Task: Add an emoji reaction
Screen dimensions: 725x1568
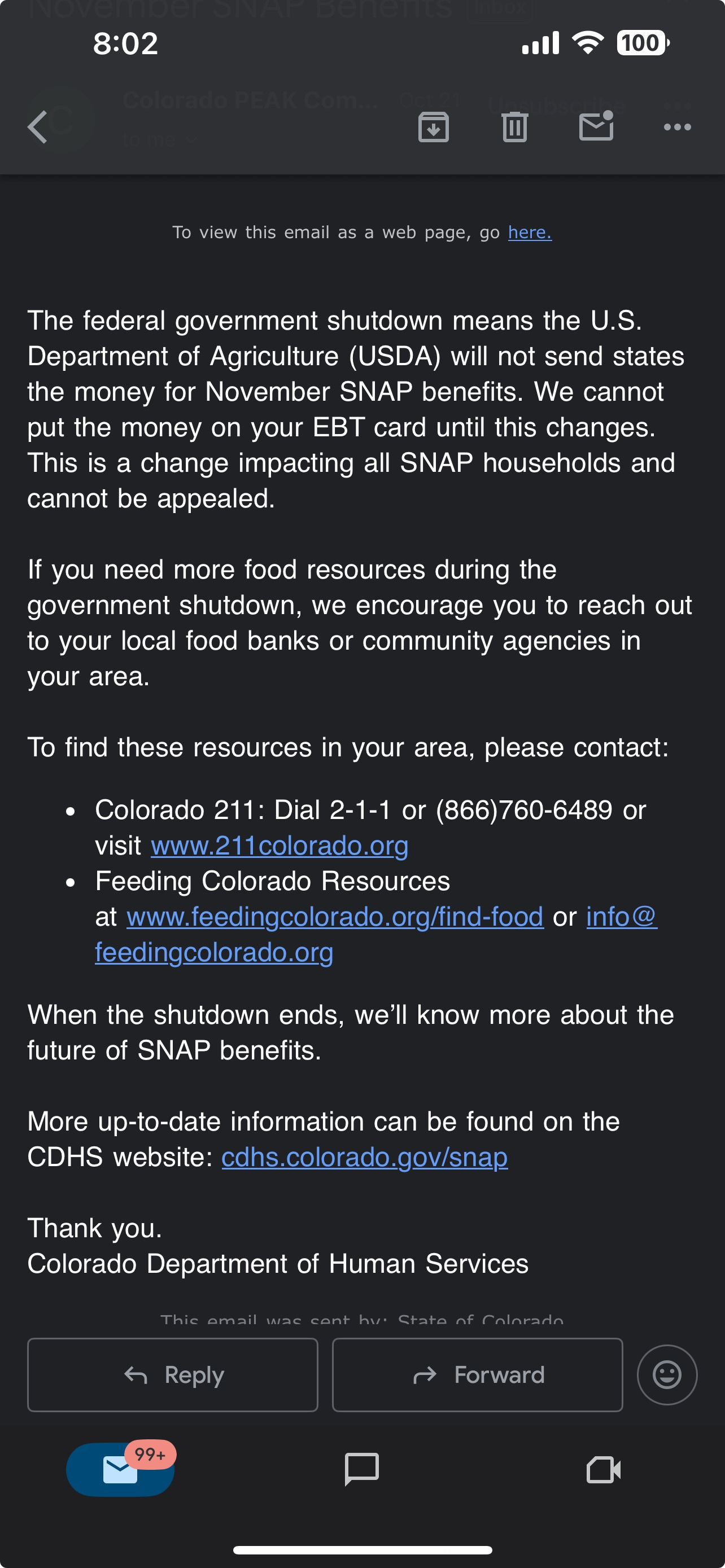Action: coord(667,1375)
